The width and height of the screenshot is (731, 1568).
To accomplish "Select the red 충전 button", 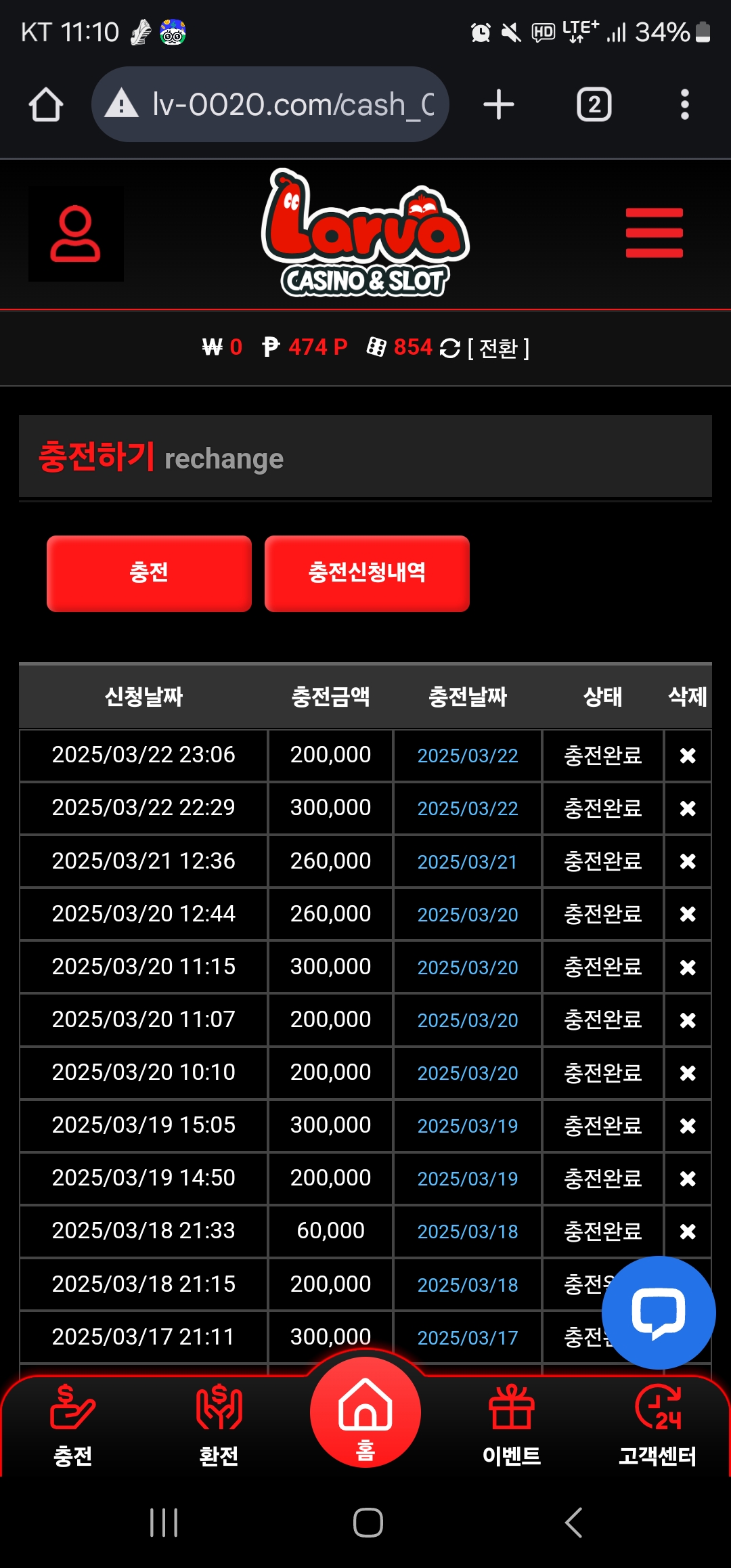I will pos(149,573).
